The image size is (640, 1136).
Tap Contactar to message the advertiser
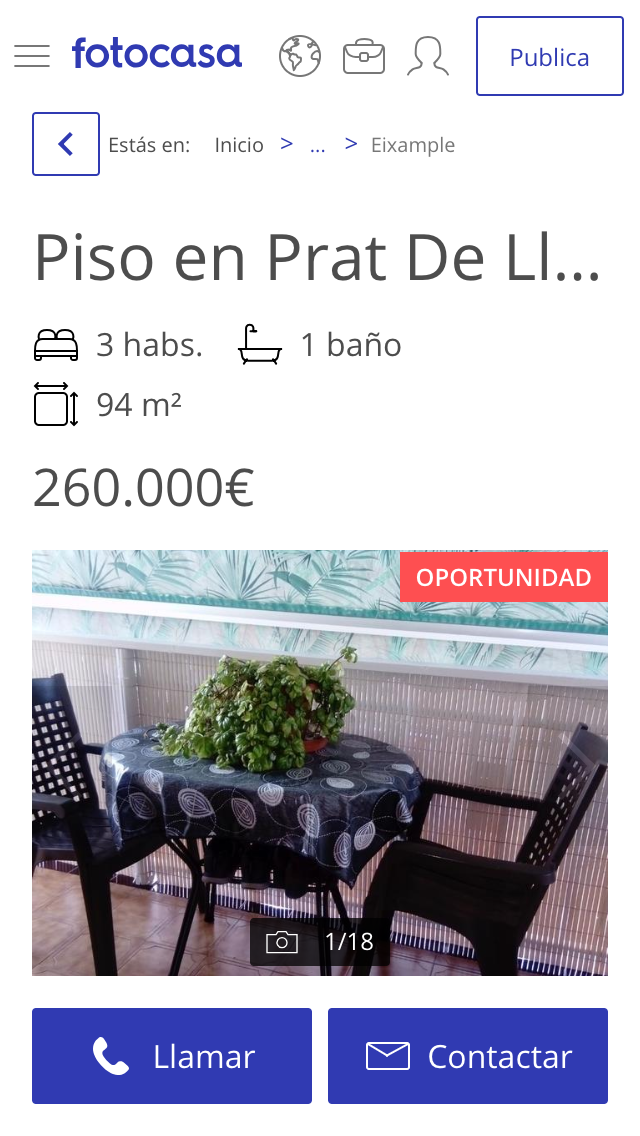pyautogui.click(x=468, y=1056)
